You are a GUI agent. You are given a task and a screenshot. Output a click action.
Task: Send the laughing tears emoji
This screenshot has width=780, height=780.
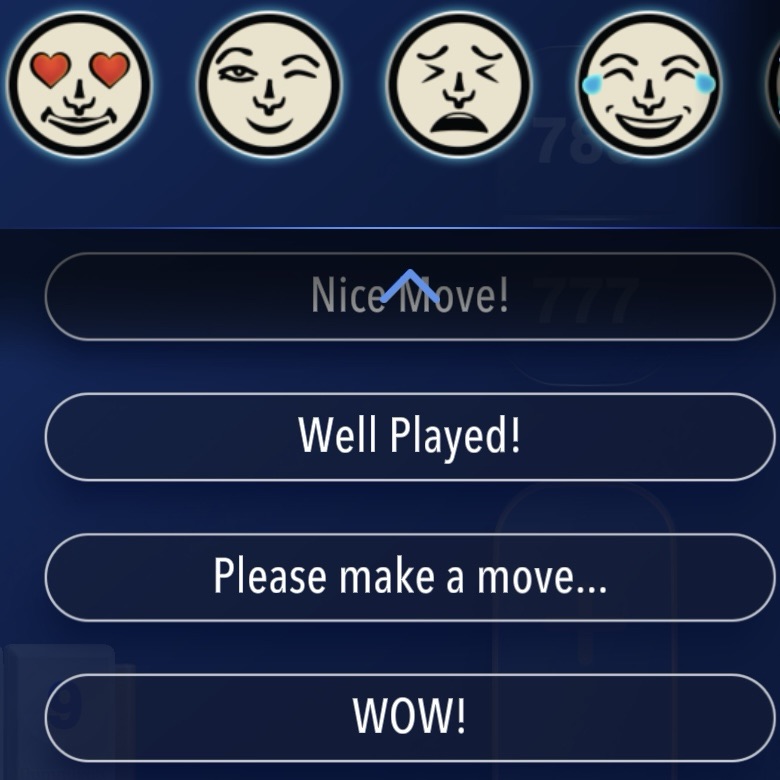click(649, 85)
